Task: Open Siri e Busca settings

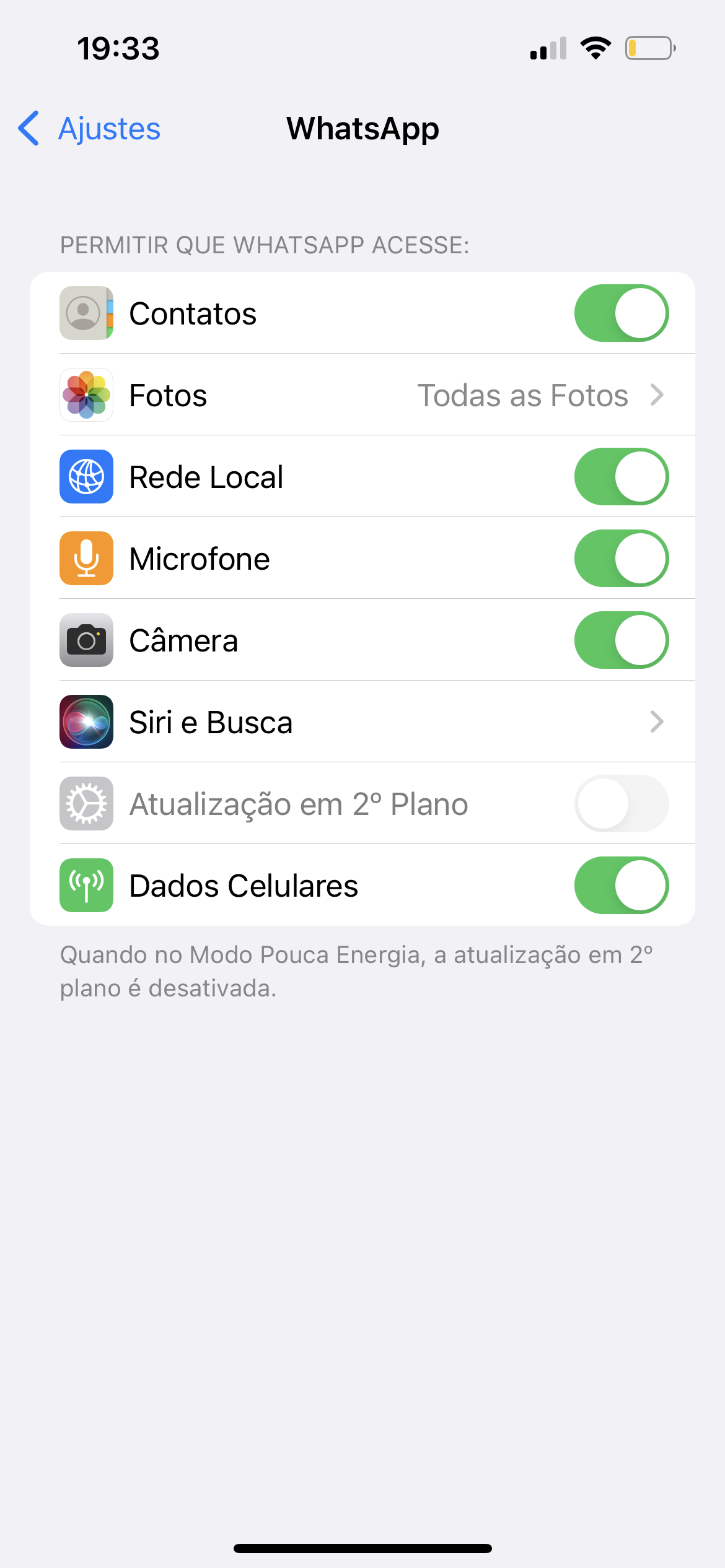Action: (x=362, y=722)
